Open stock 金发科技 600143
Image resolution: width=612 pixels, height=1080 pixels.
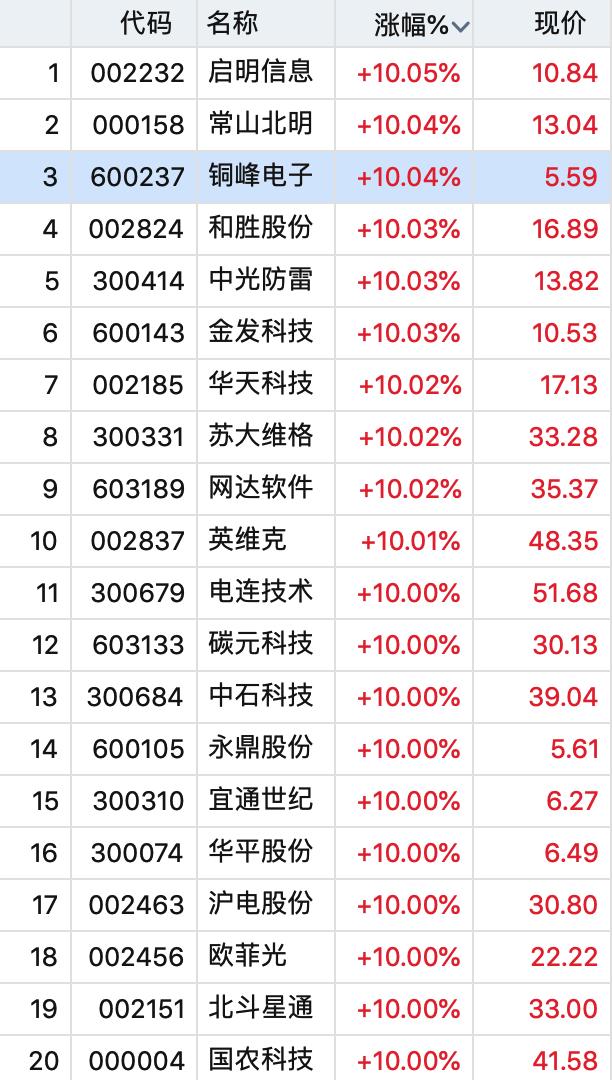(x=260, y=333)
